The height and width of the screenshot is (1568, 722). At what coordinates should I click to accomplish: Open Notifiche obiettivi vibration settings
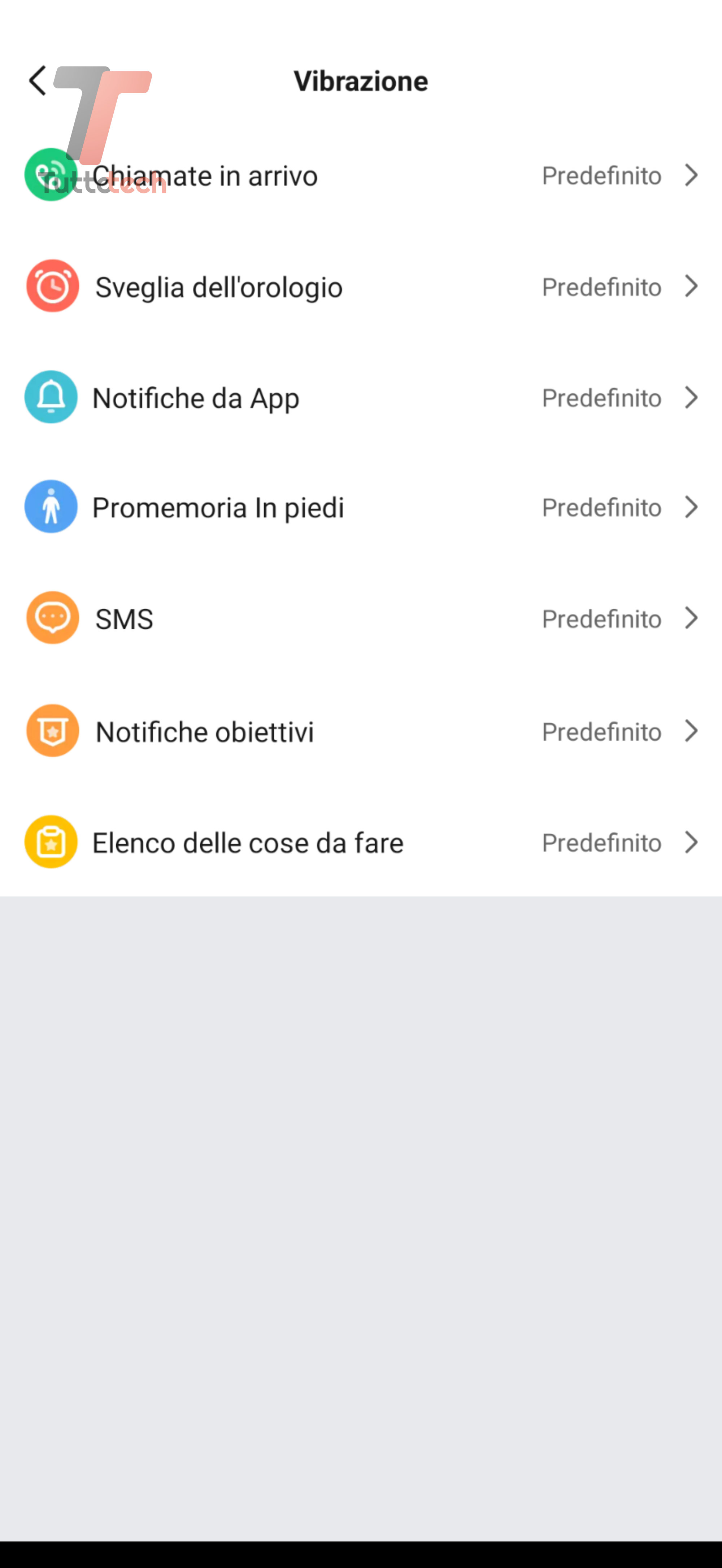coord(361,732)
